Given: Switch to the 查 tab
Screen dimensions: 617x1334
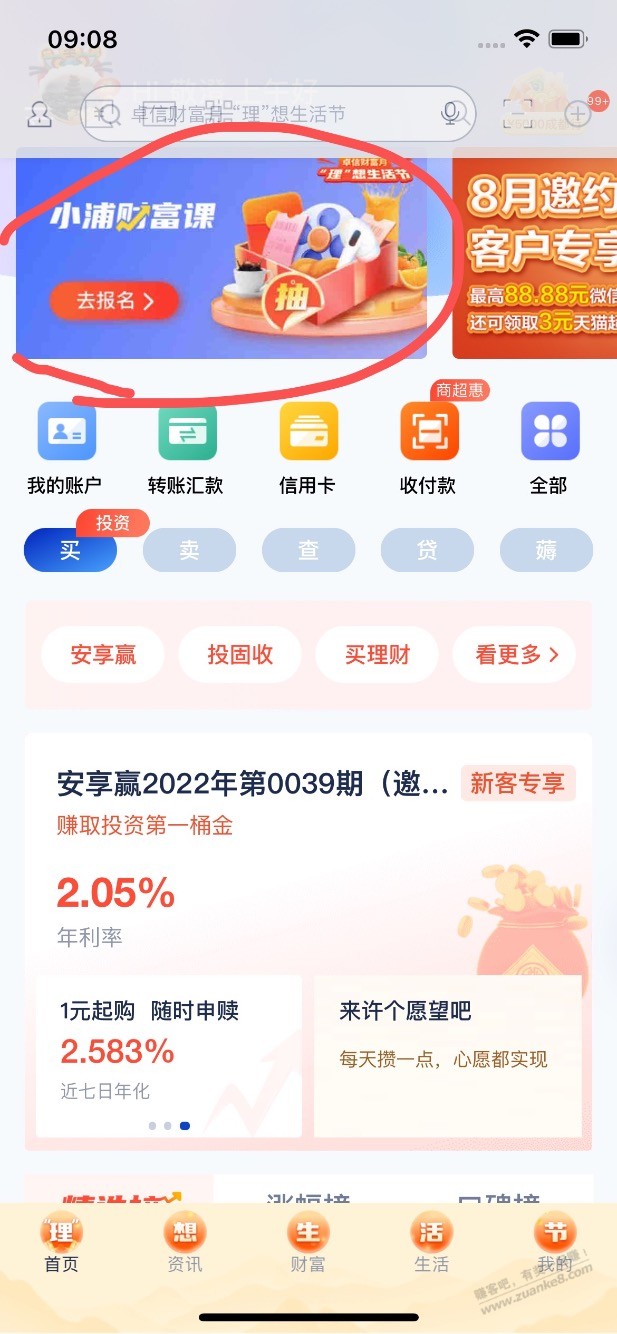Looking at the screenshot, I should (308, 550).
